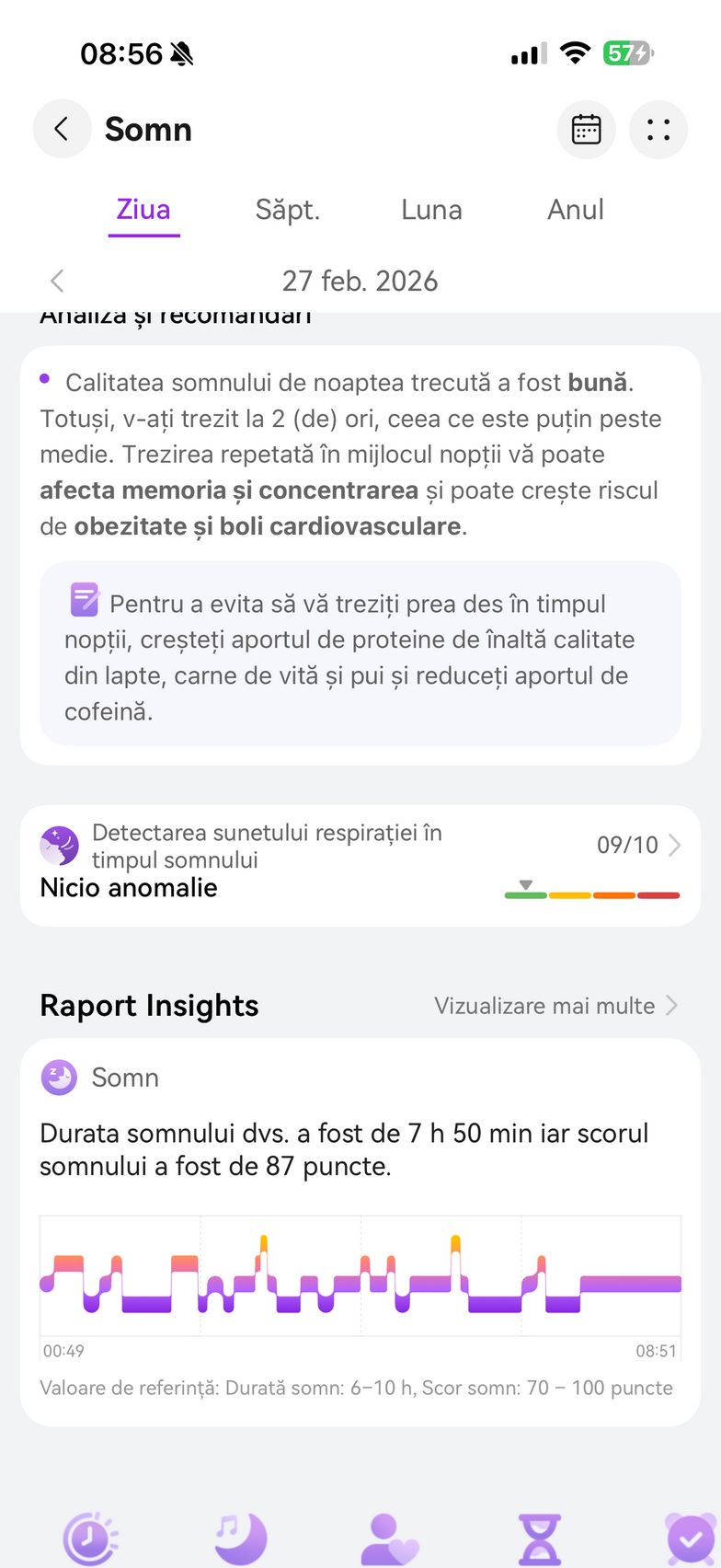721x1568 pixels.
Task: Open the calendar date picker
Action: point(586,130)
